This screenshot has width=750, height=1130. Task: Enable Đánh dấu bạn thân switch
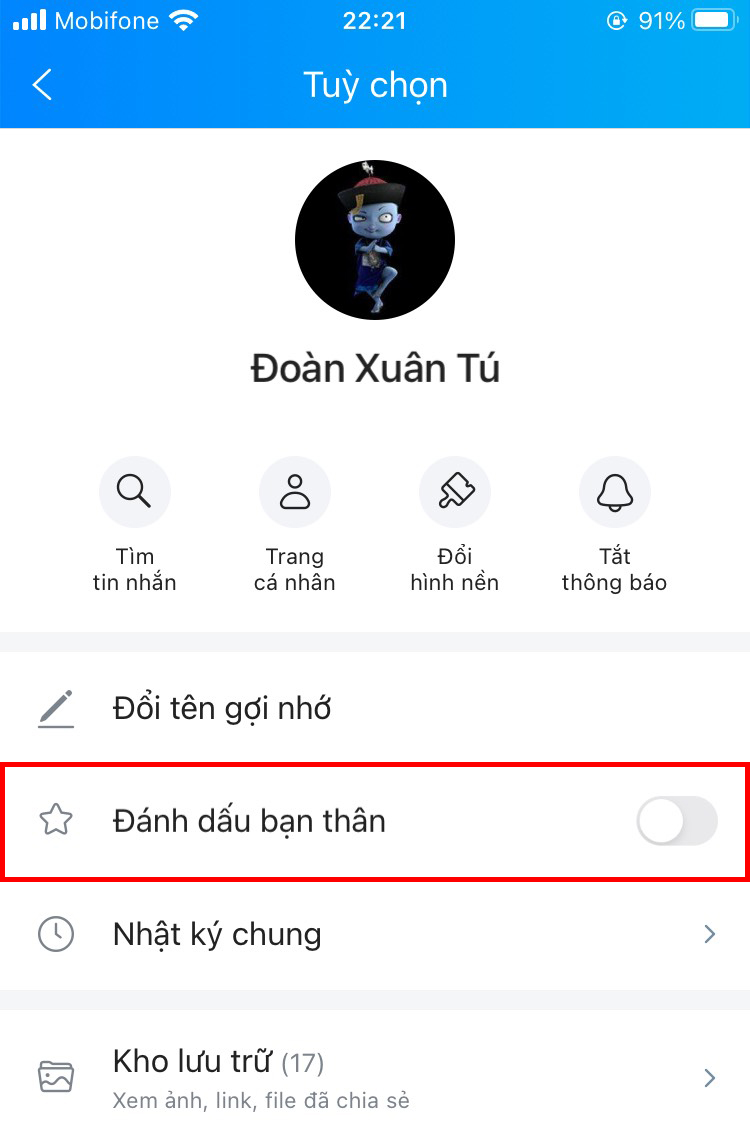676,822
